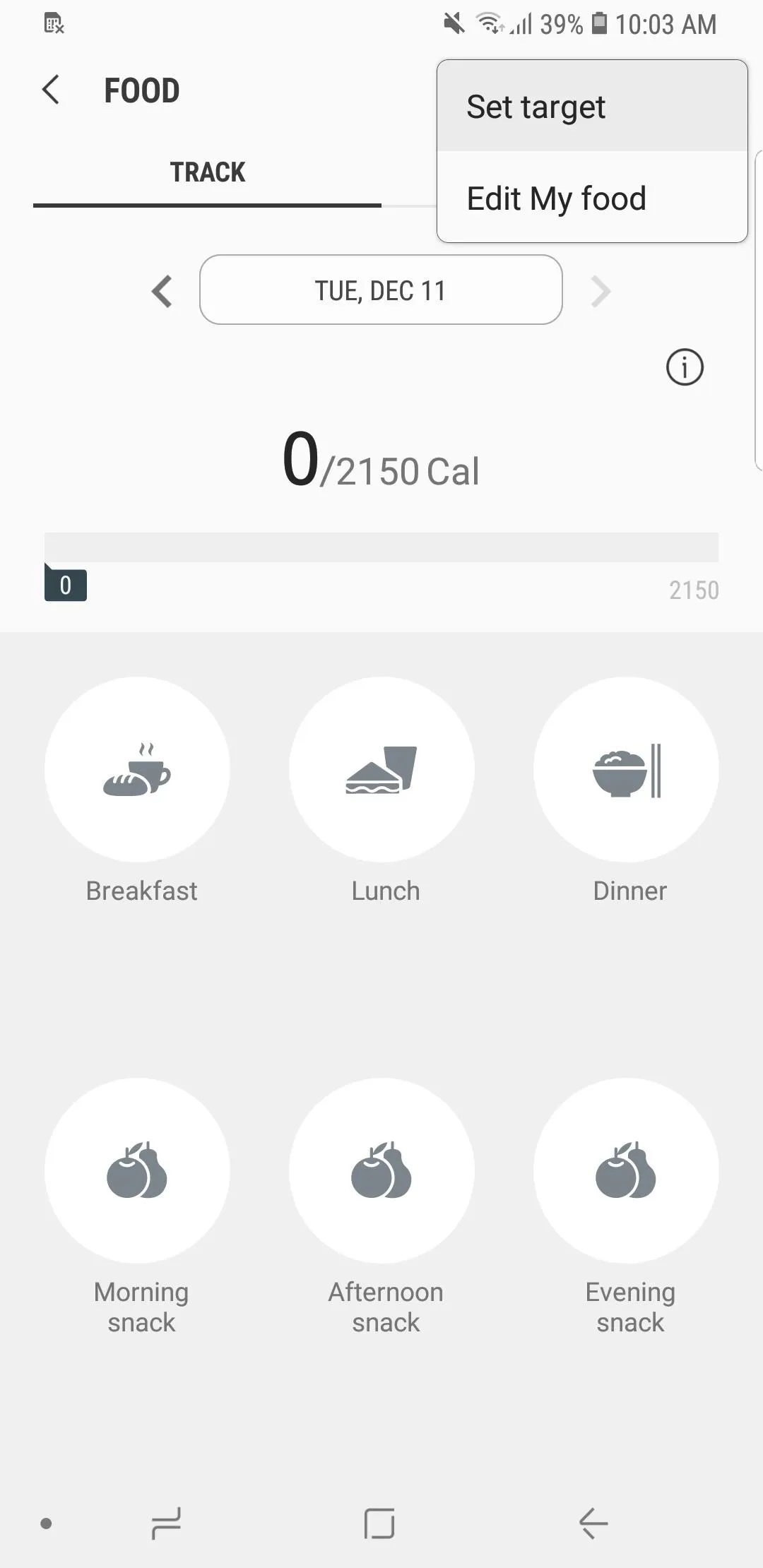Go to the previous day
This screenshot has height=1568, width=763.
pos(162,291)
